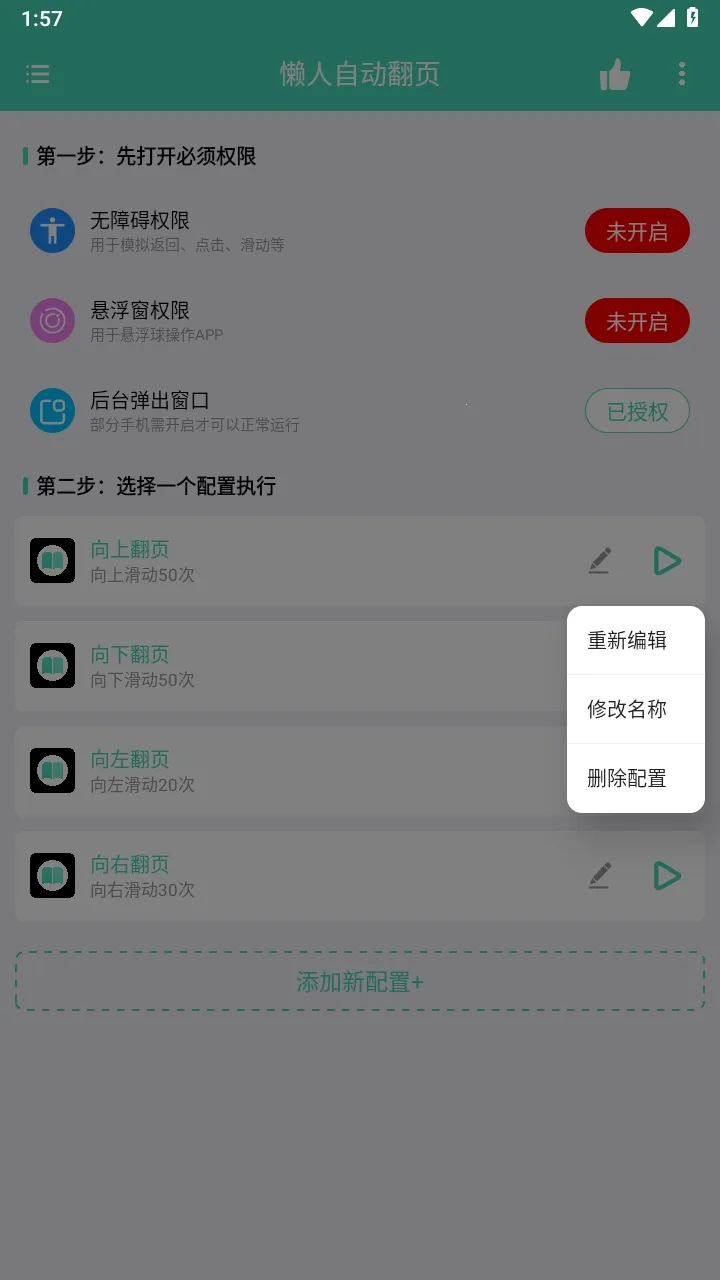Start the 向右翻页 script
The height and width of the screenshot is (1280, 720).
[667, 875]
